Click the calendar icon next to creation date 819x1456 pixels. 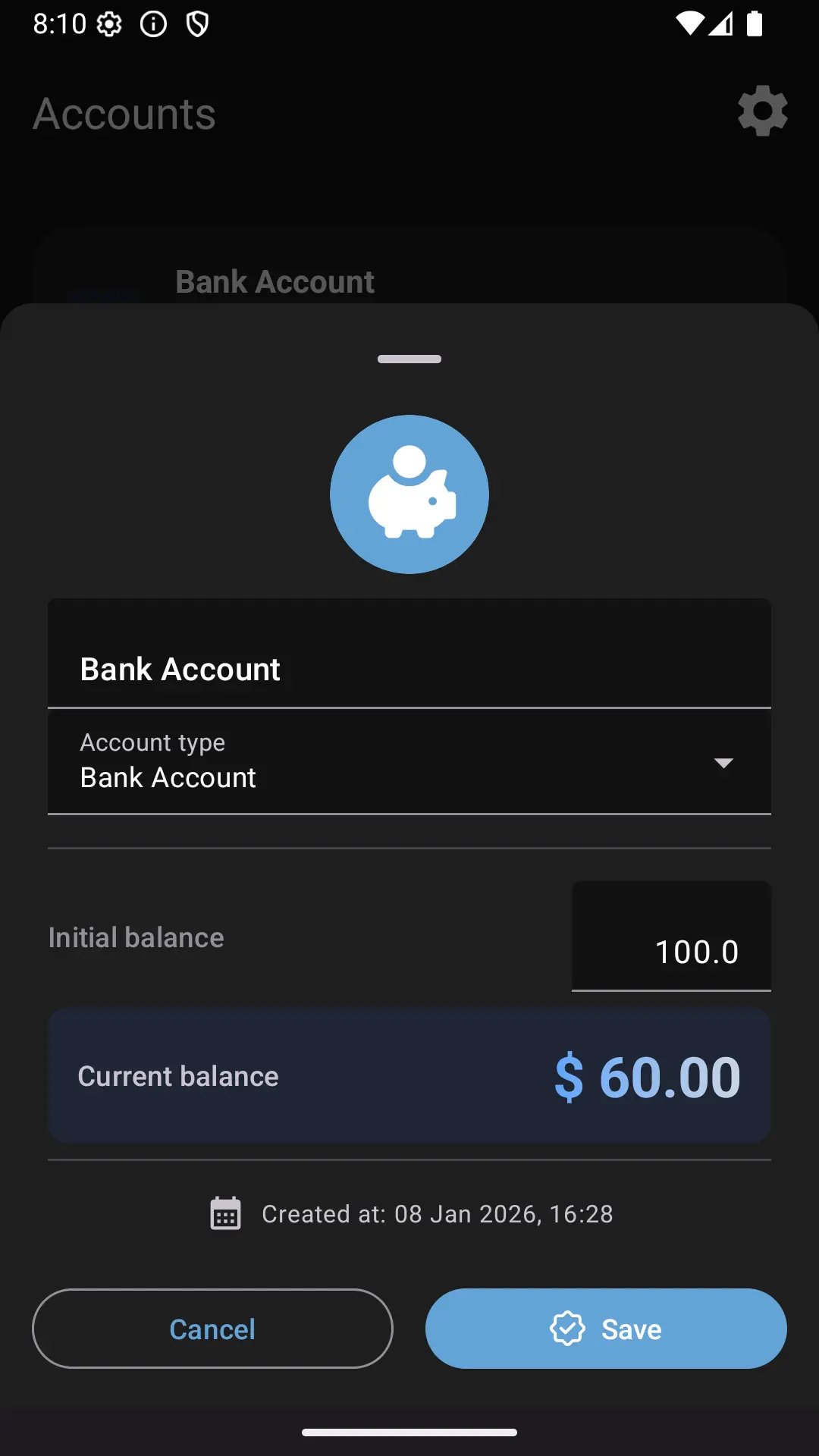pos(224,1213)
